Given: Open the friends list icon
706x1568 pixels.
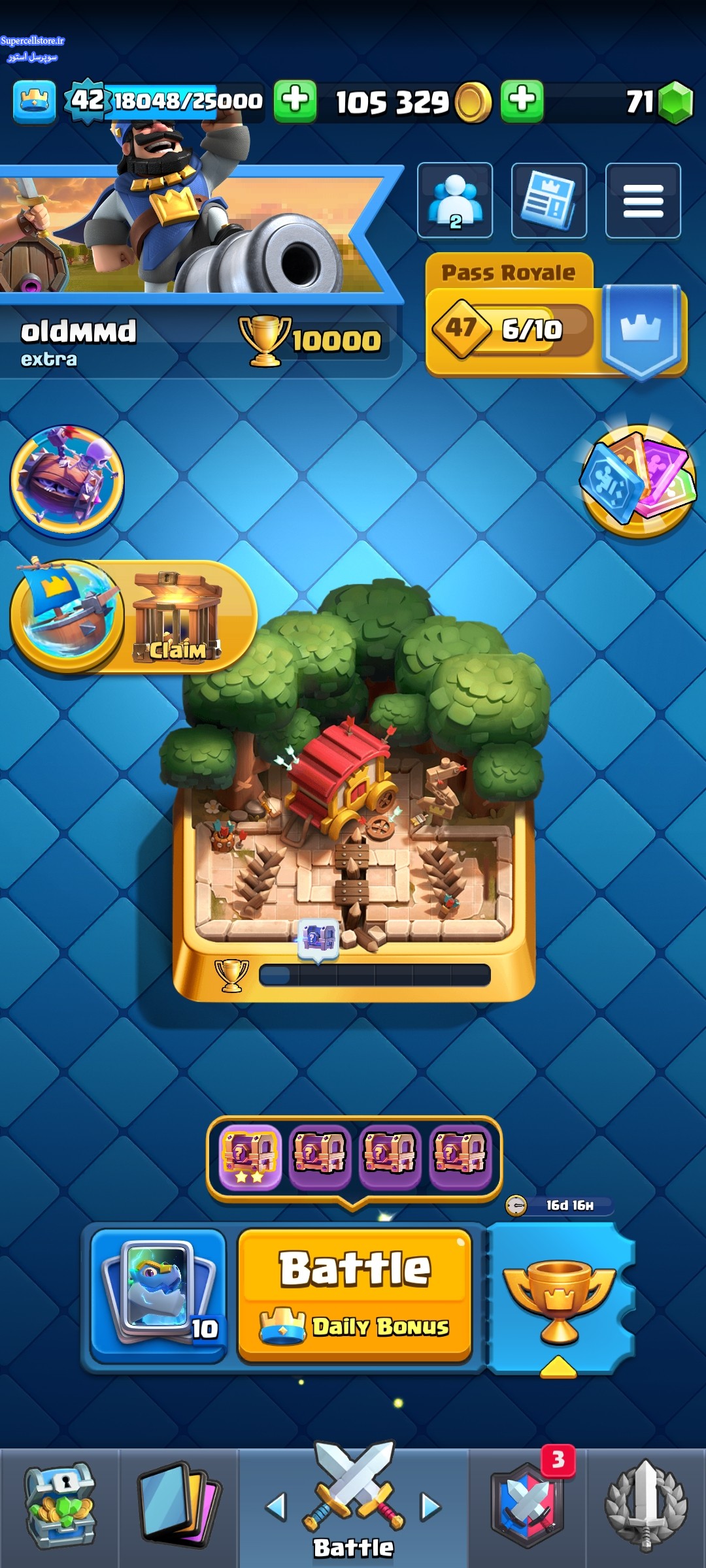Looking at the screenshot, I should click(455, 200).
